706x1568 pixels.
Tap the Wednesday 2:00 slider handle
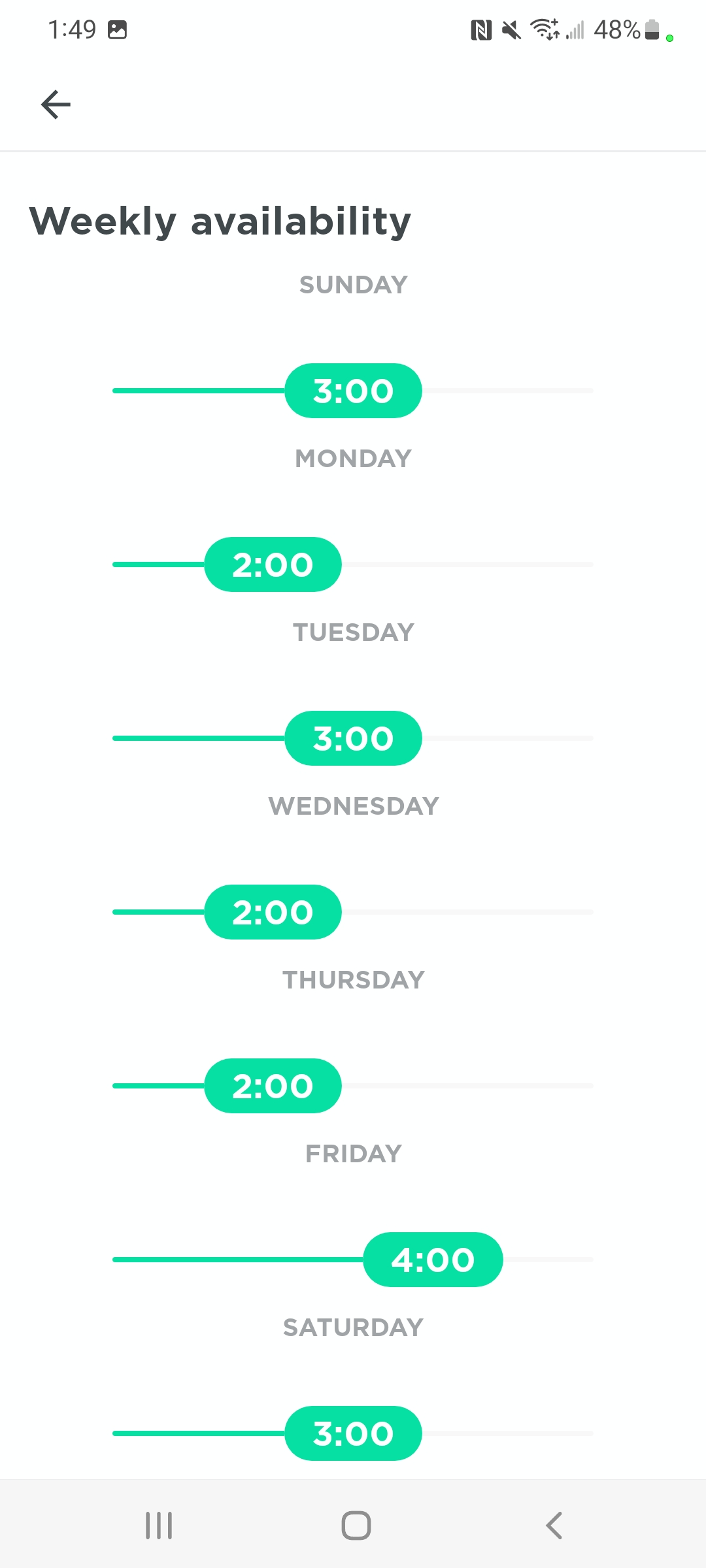(273, 912)
